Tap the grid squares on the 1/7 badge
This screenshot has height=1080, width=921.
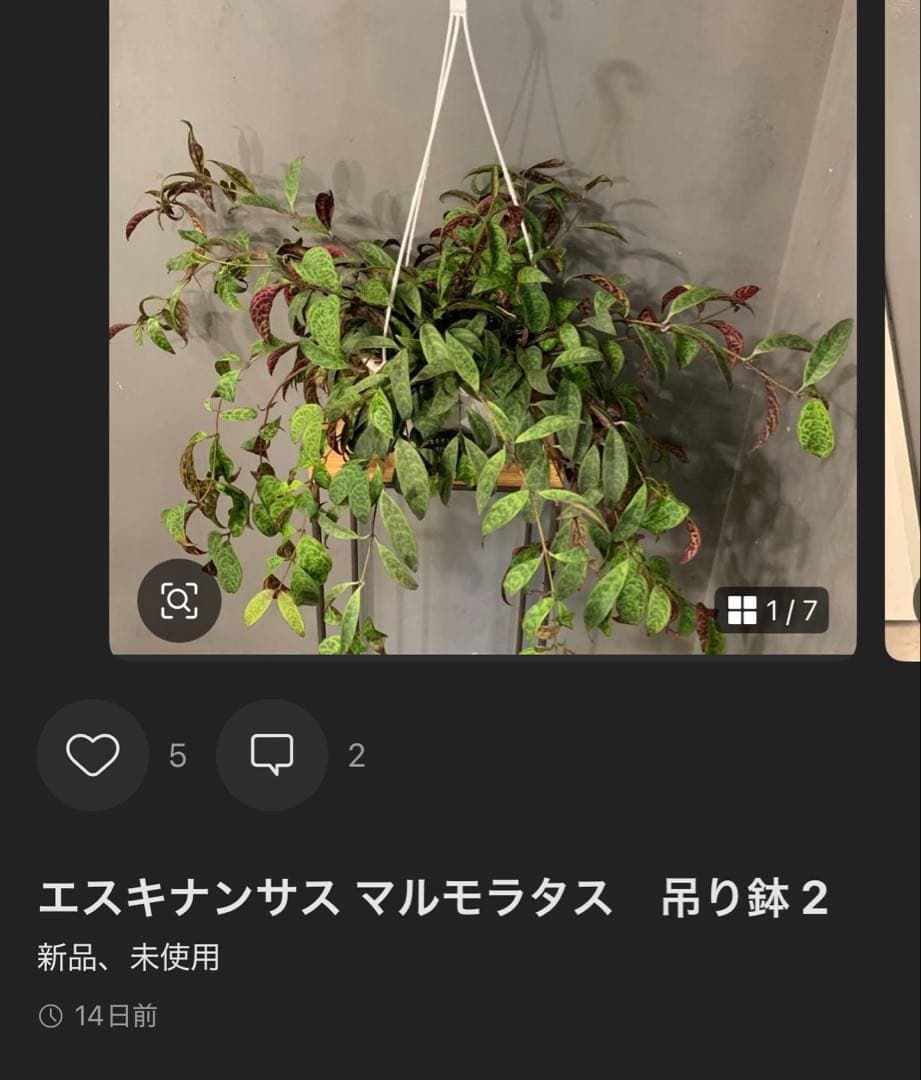[x=744, y=608]
